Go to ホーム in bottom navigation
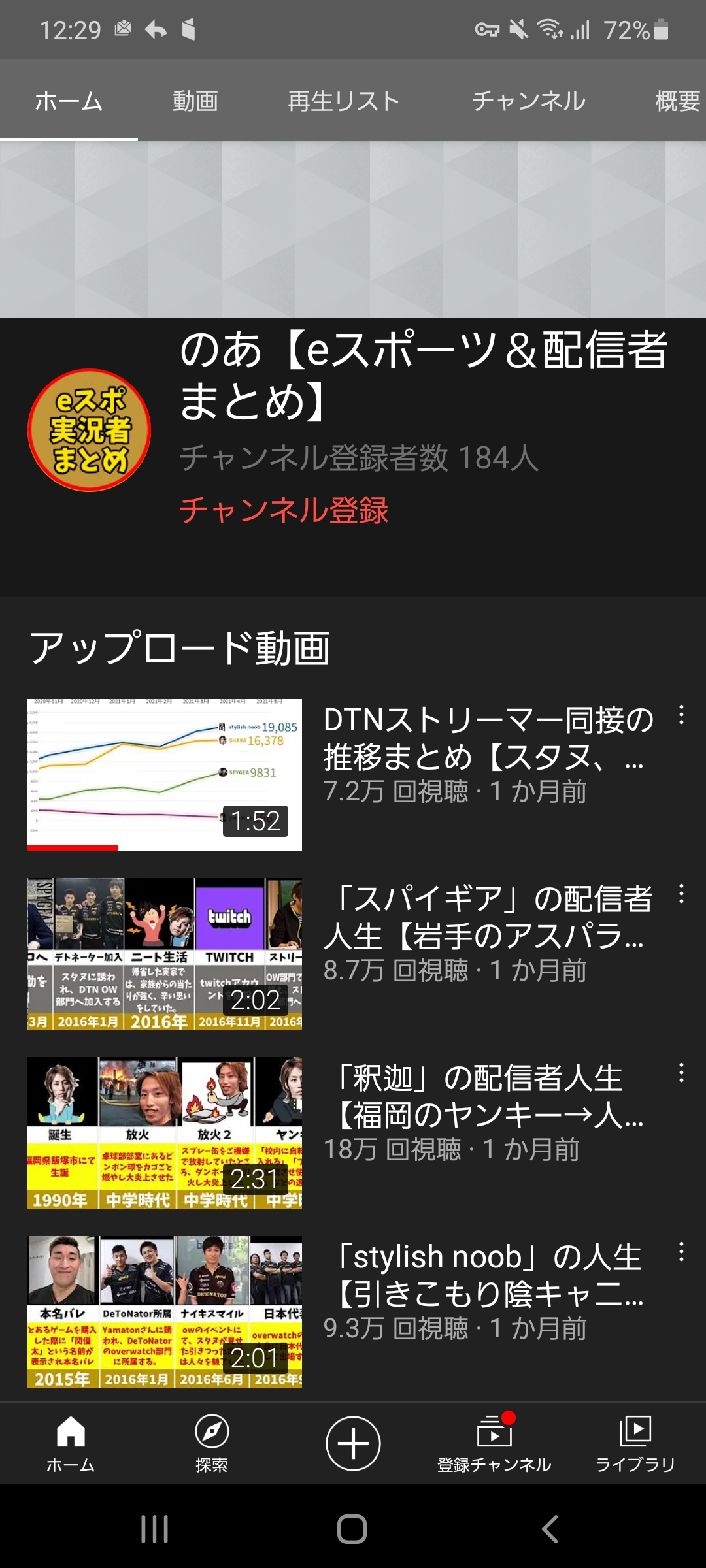This screenshot has height=1568, width=706. (71, 1444)
